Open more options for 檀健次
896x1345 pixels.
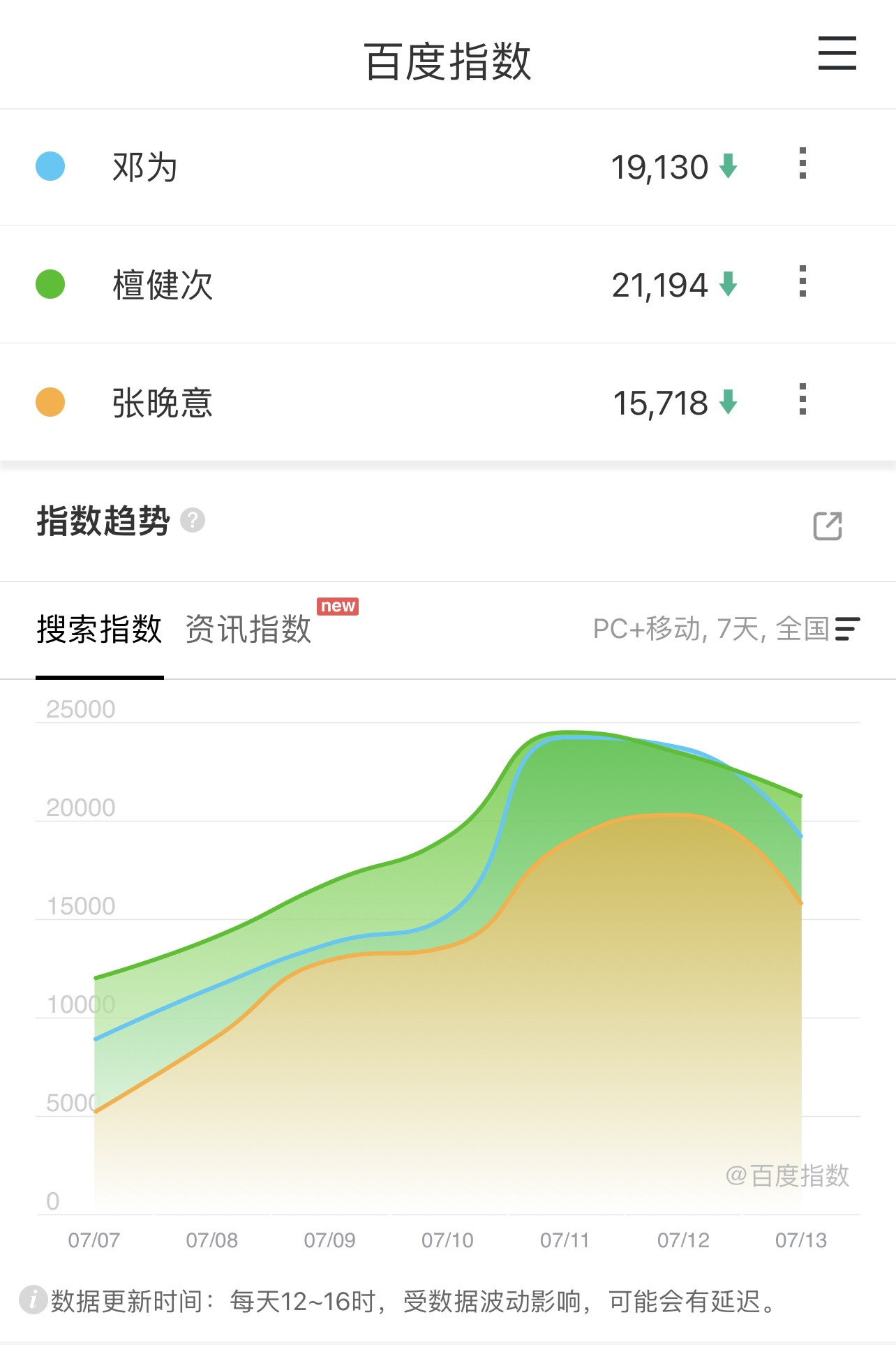click(x=802, y=281)
